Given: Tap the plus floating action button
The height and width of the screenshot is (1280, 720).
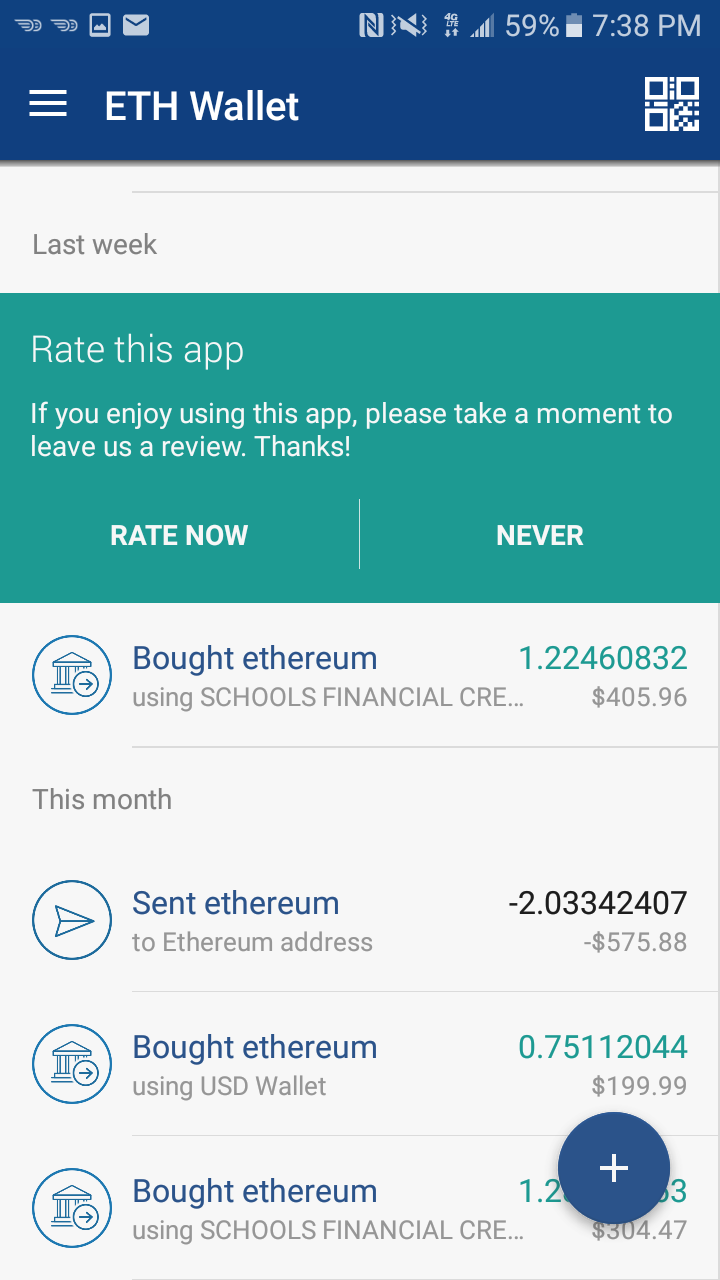Looking at the screenshot, I should click(613, 1167).
